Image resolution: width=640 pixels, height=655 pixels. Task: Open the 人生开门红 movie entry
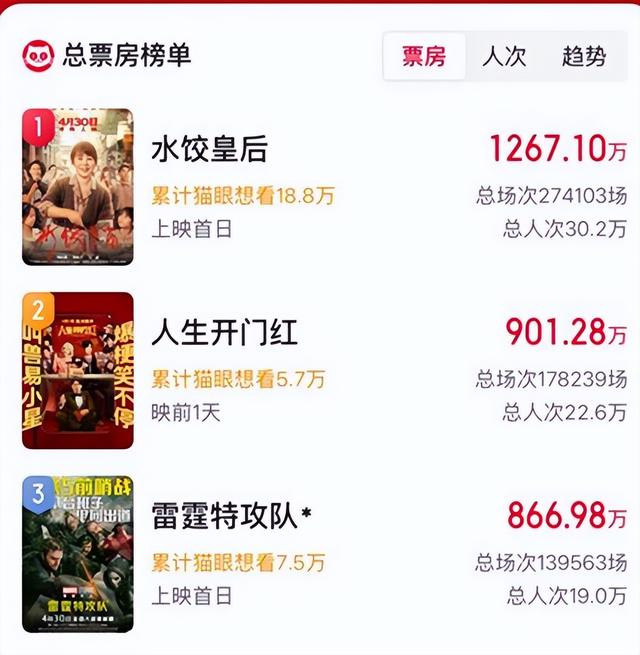click(224, 332)
